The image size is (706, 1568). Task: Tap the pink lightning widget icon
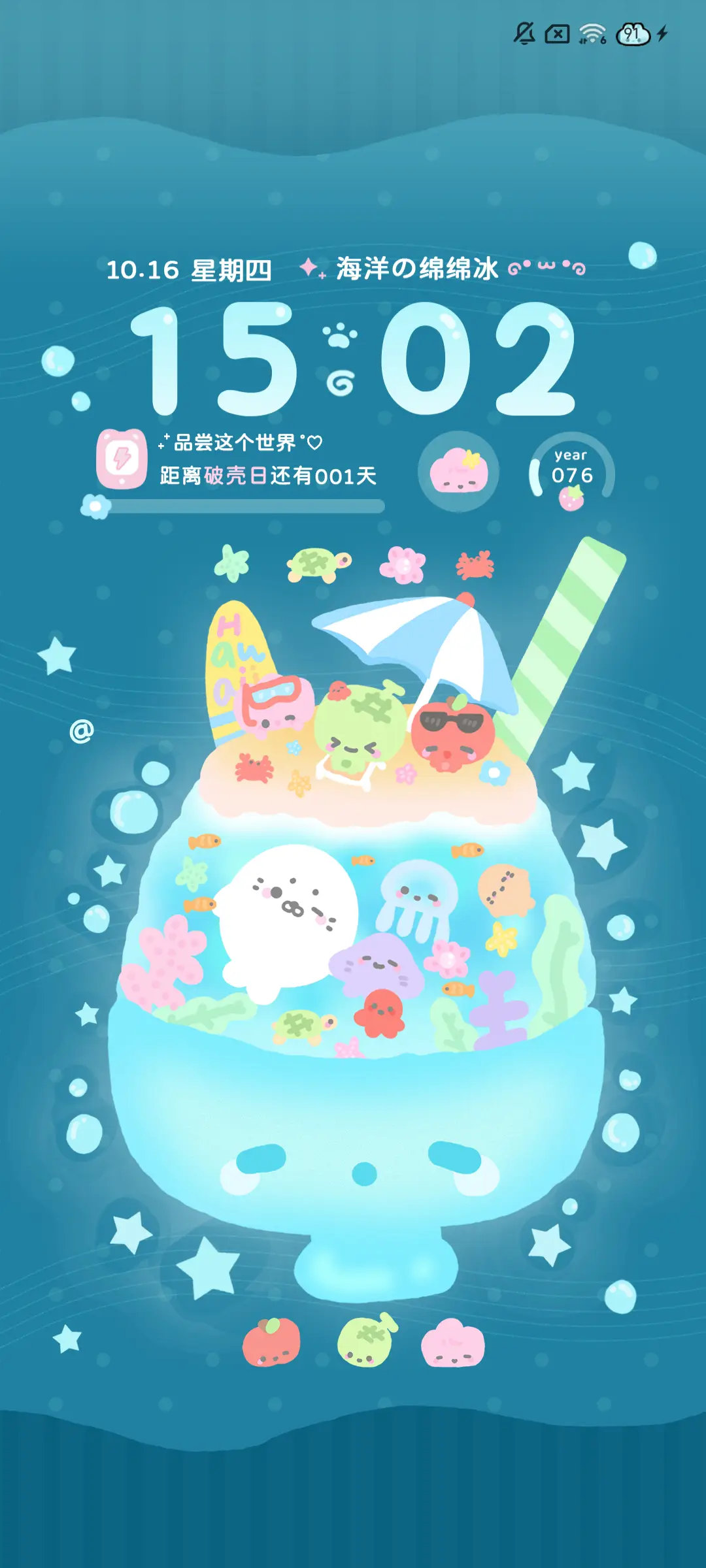[121, 457]
